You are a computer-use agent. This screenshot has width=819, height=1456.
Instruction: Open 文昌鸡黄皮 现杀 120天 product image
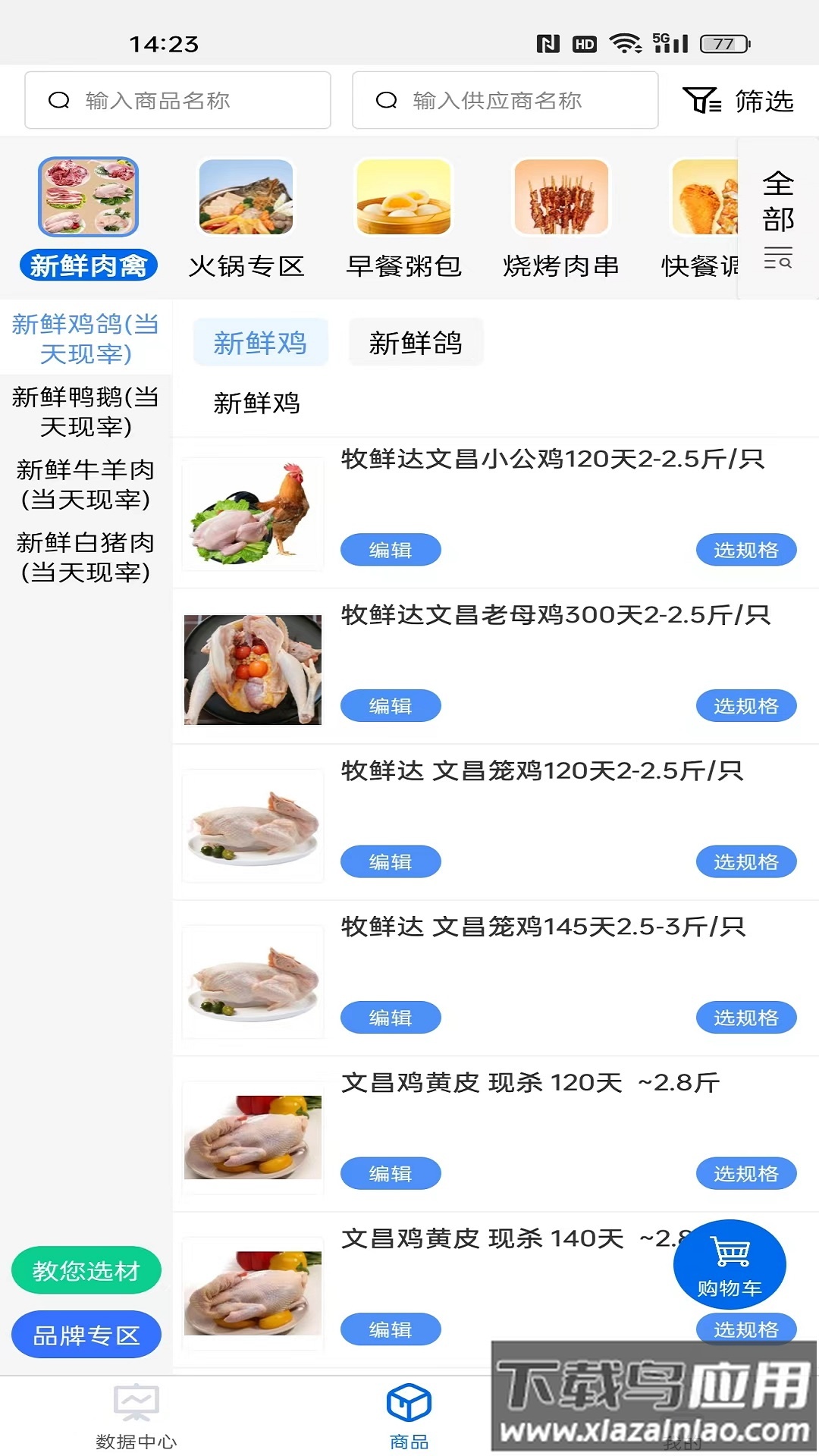pos(253,1137)
